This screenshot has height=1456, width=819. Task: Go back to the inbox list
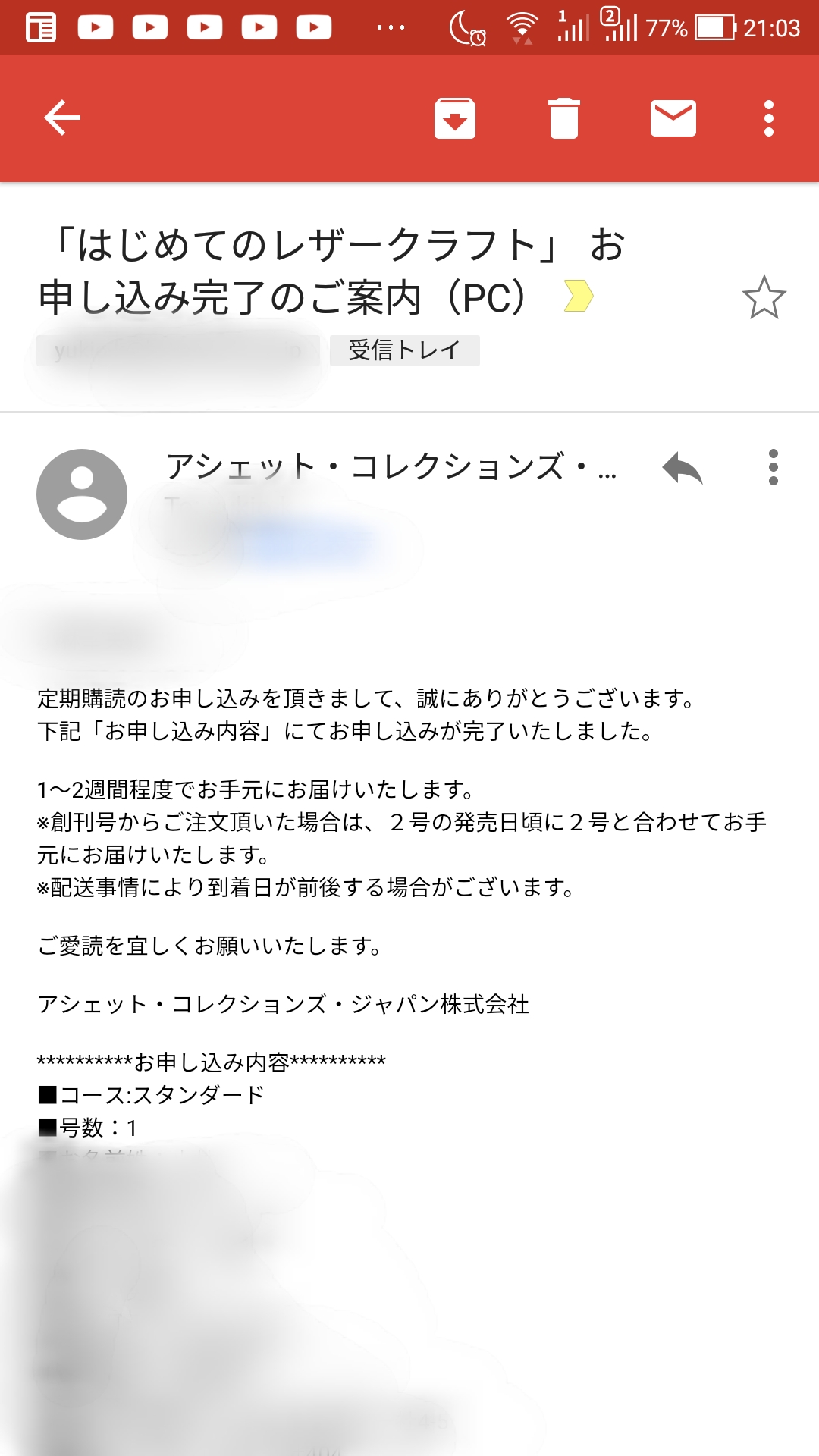point(62,118)
